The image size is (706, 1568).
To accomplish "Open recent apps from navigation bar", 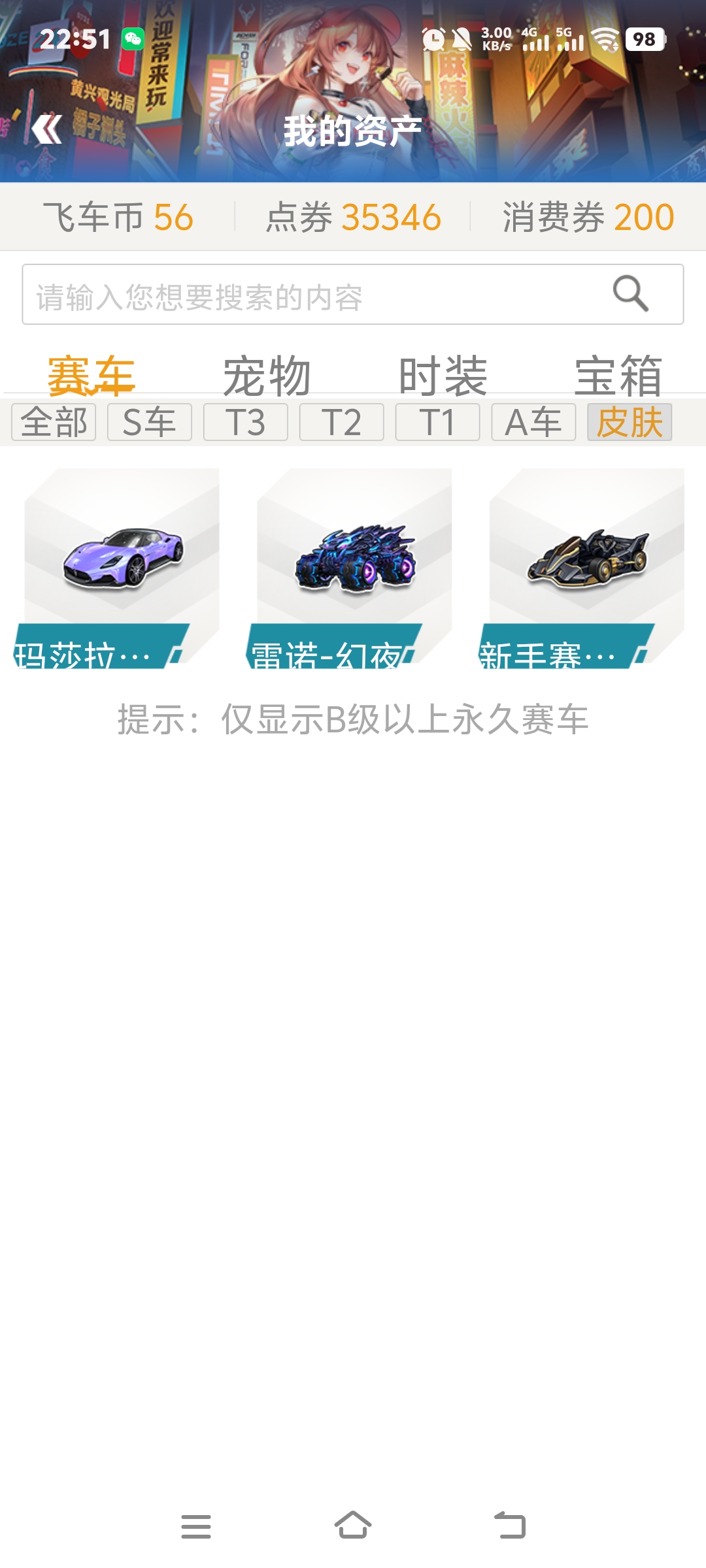I will [x=196, y=1526].
